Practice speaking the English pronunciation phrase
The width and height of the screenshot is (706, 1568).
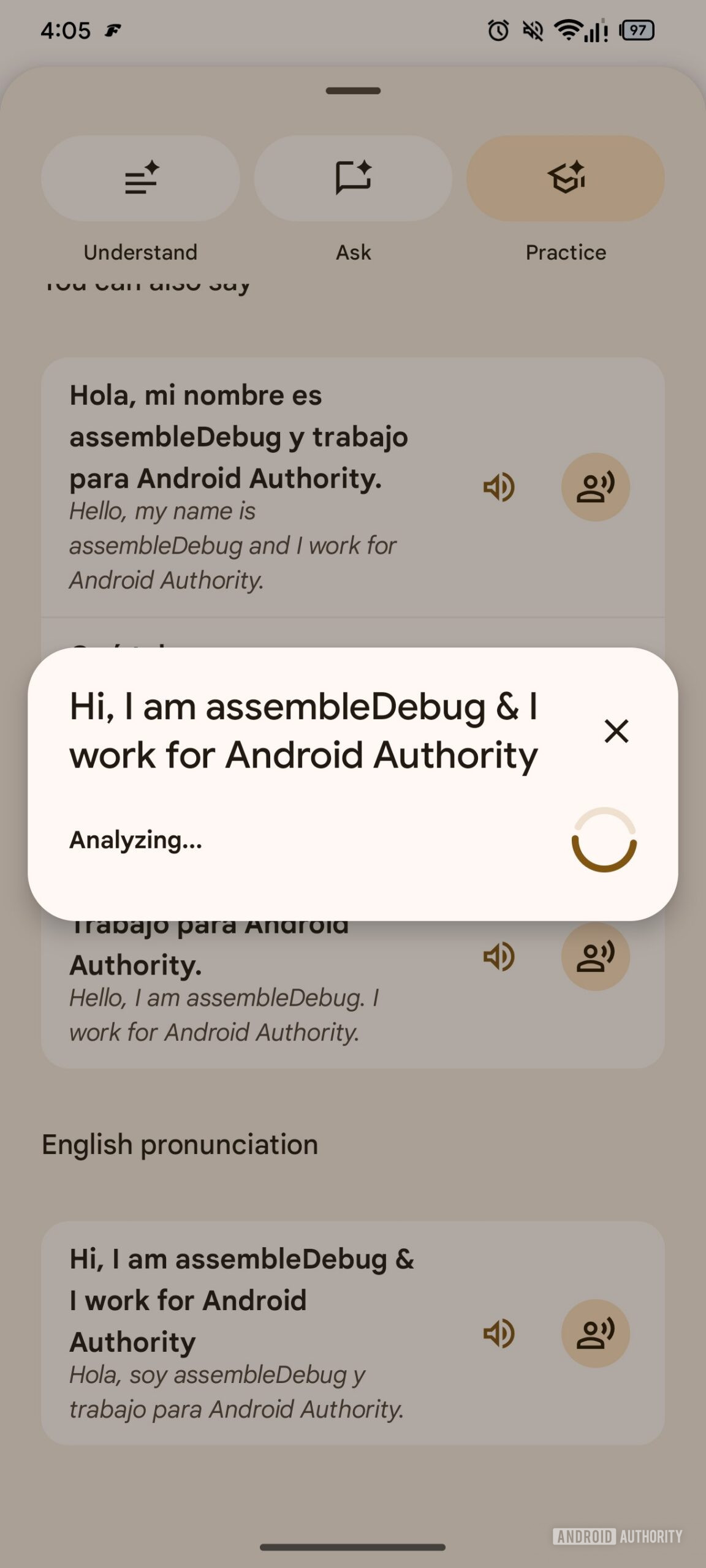(x=595, y=1333)
